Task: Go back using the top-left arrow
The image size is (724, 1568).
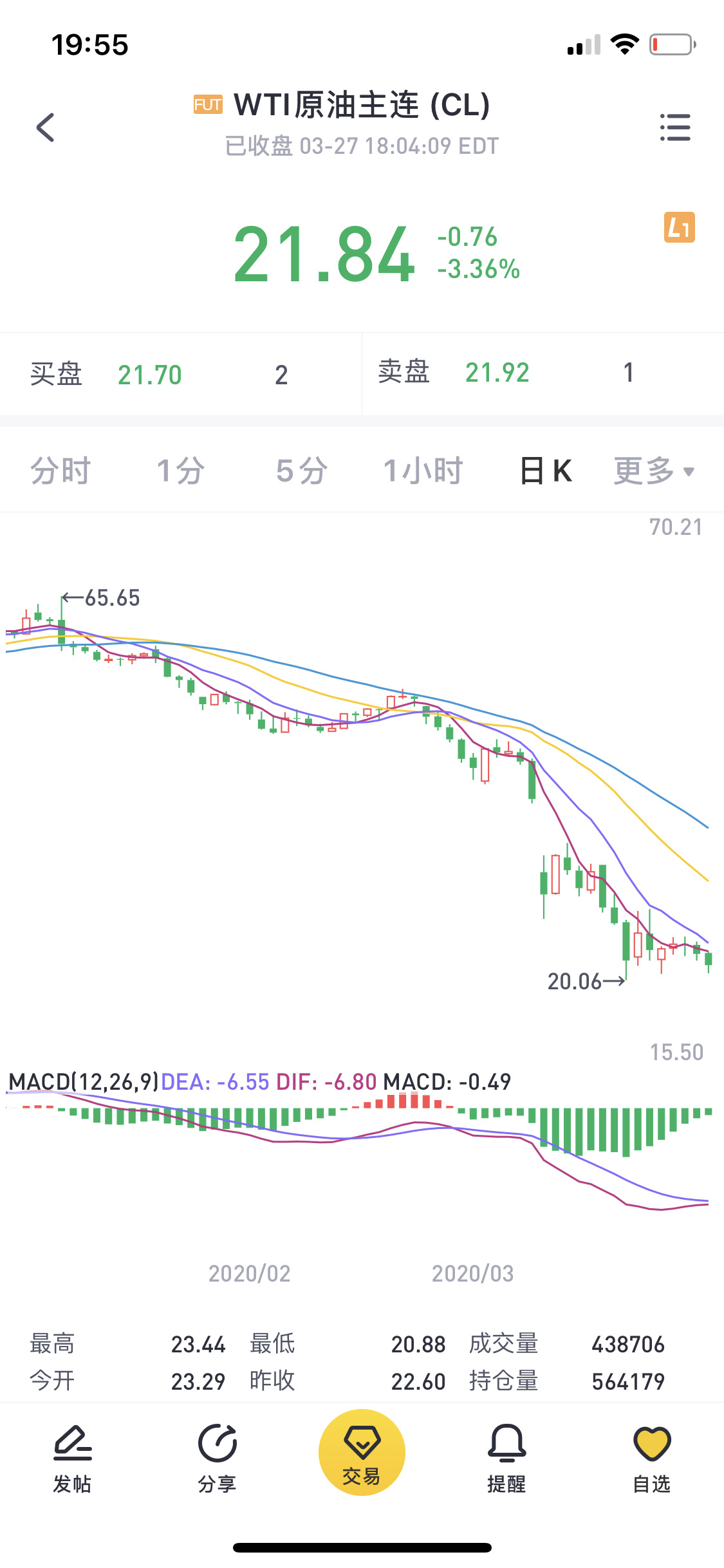Action: point(45,127)
